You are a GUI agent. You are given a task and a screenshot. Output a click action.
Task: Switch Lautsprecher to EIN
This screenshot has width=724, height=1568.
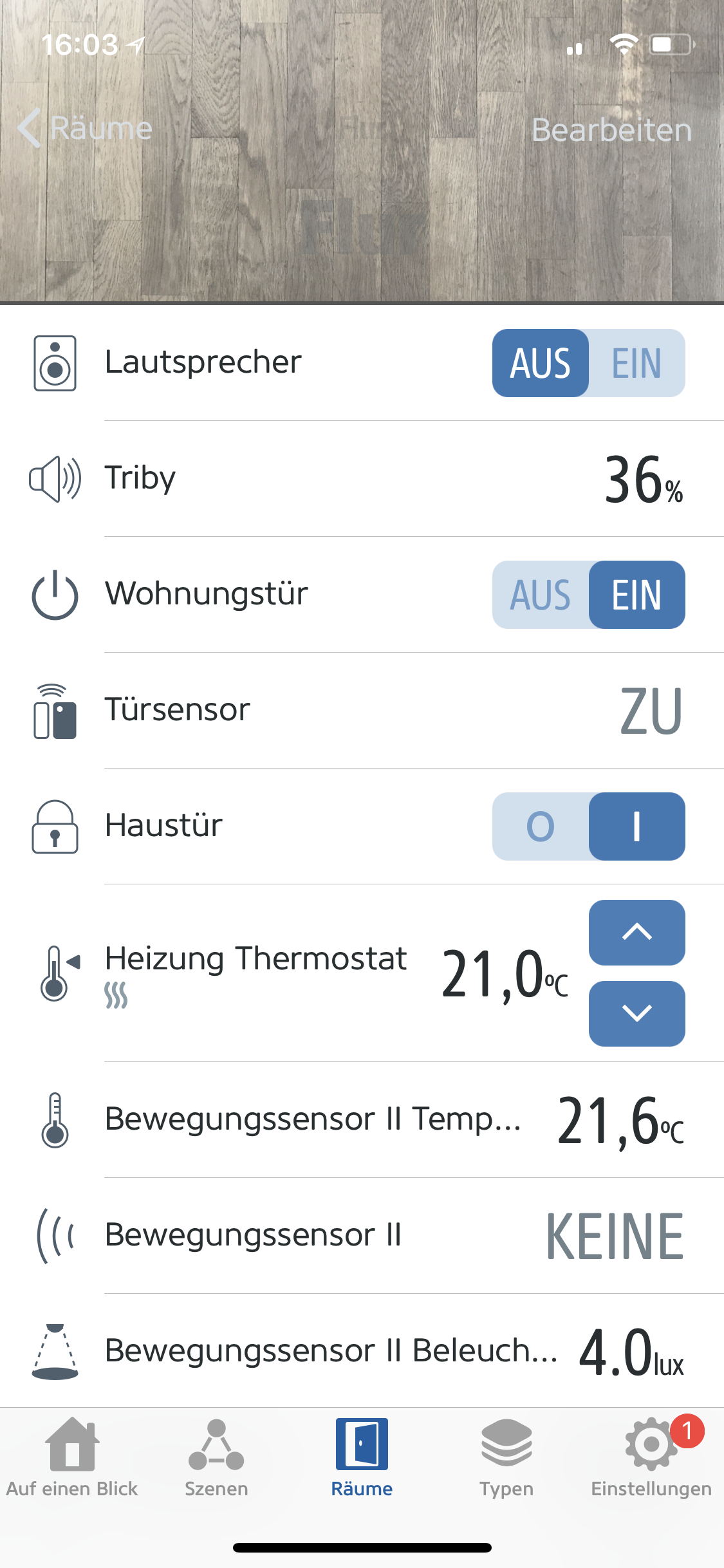[x=636, y=364]
